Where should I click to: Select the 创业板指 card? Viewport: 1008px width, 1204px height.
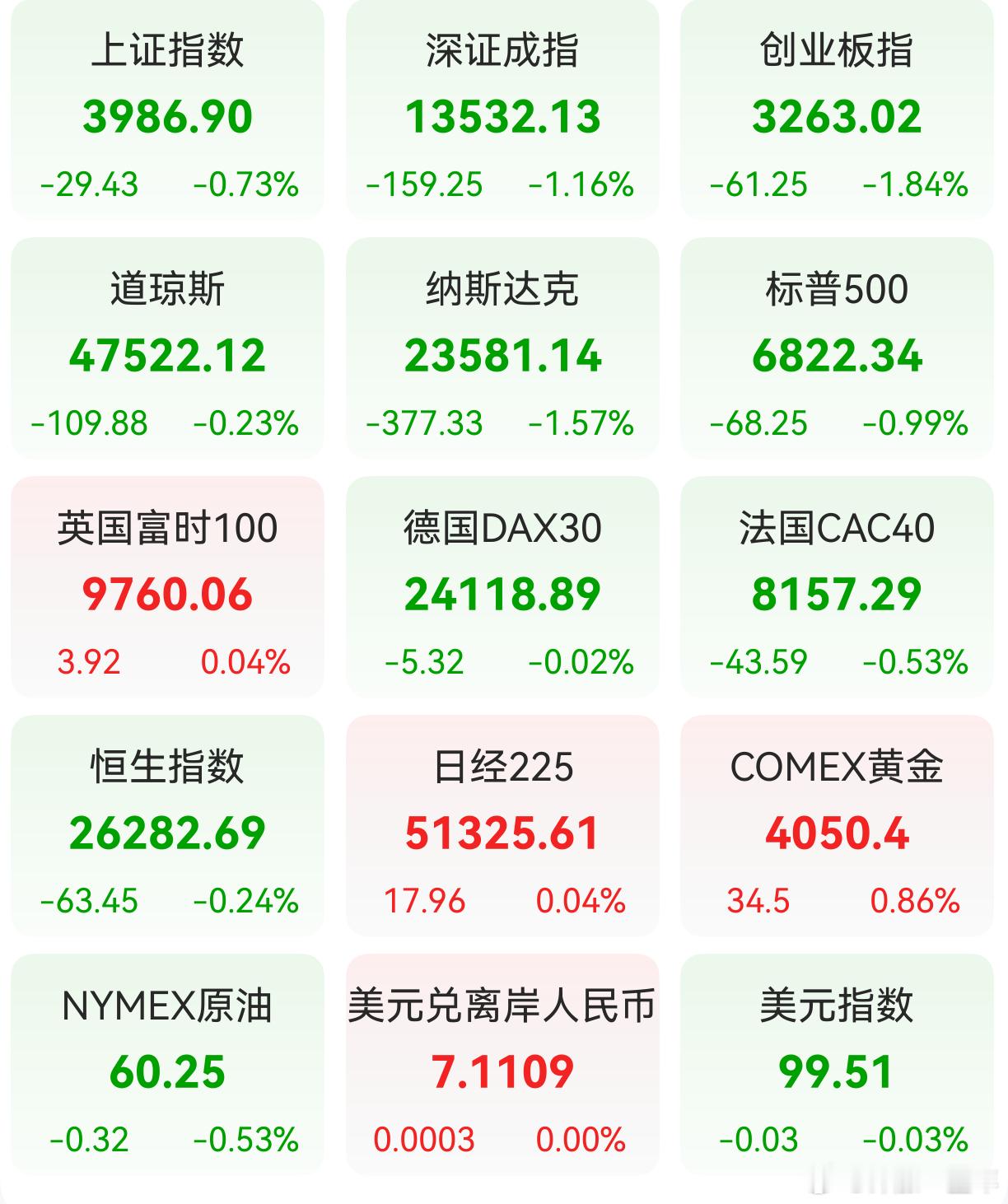tap(836, 111)
